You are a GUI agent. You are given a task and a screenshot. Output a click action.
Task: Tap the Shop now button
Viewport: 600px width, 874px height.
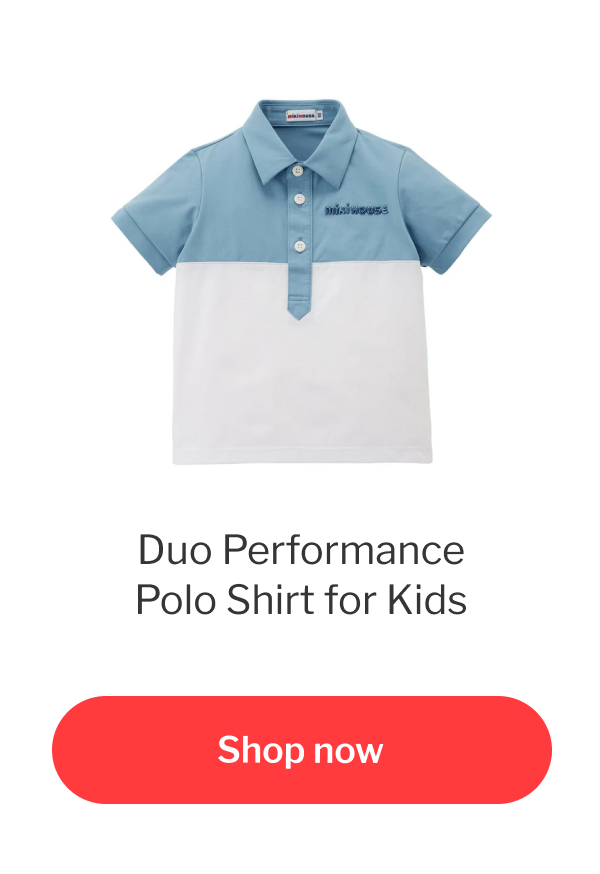pyautogui.click(x=301, y=750)
